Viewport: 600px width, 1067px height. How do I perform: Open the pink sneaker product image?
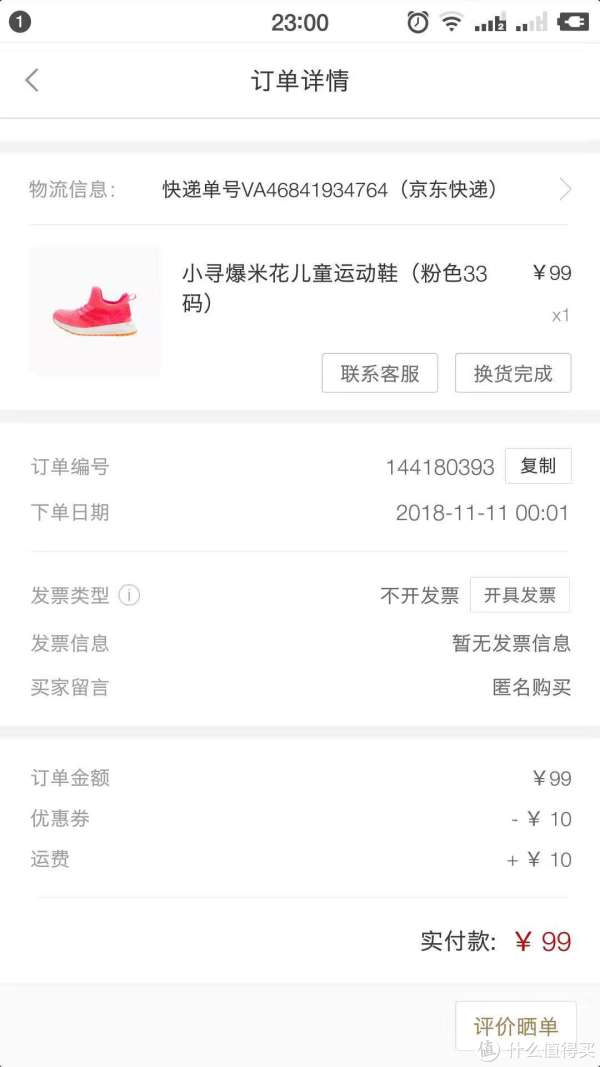[95, 310]
